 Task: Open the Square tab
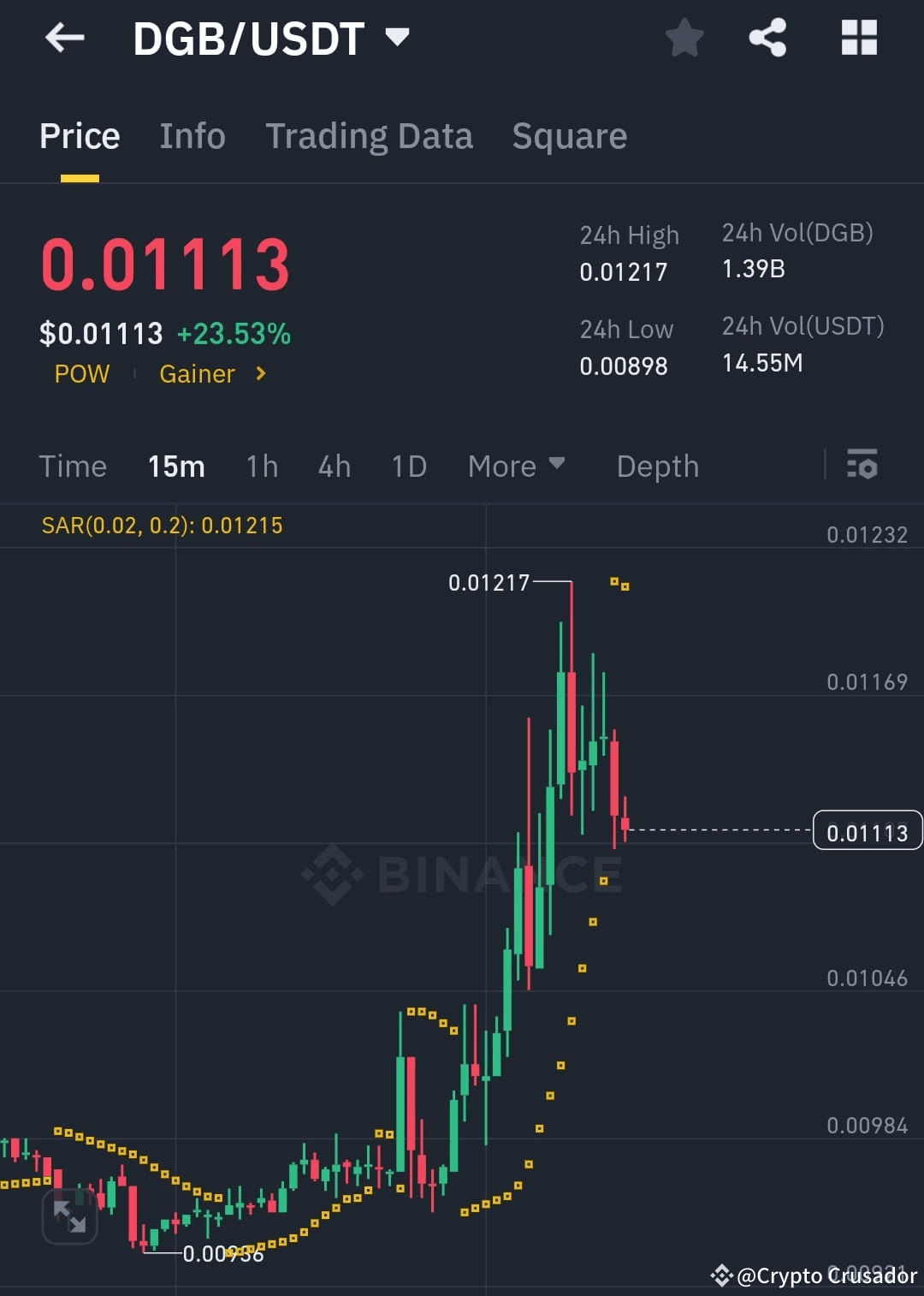[569, 135]
